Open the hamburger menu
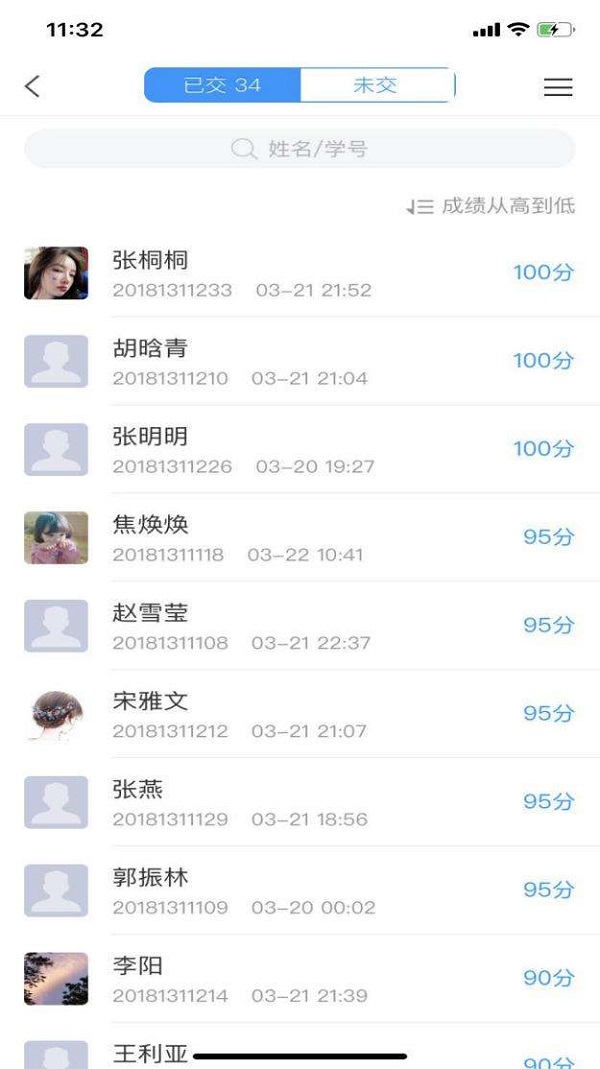The height and width of the screenshot is (1069, 600). (x=558, y=87)
